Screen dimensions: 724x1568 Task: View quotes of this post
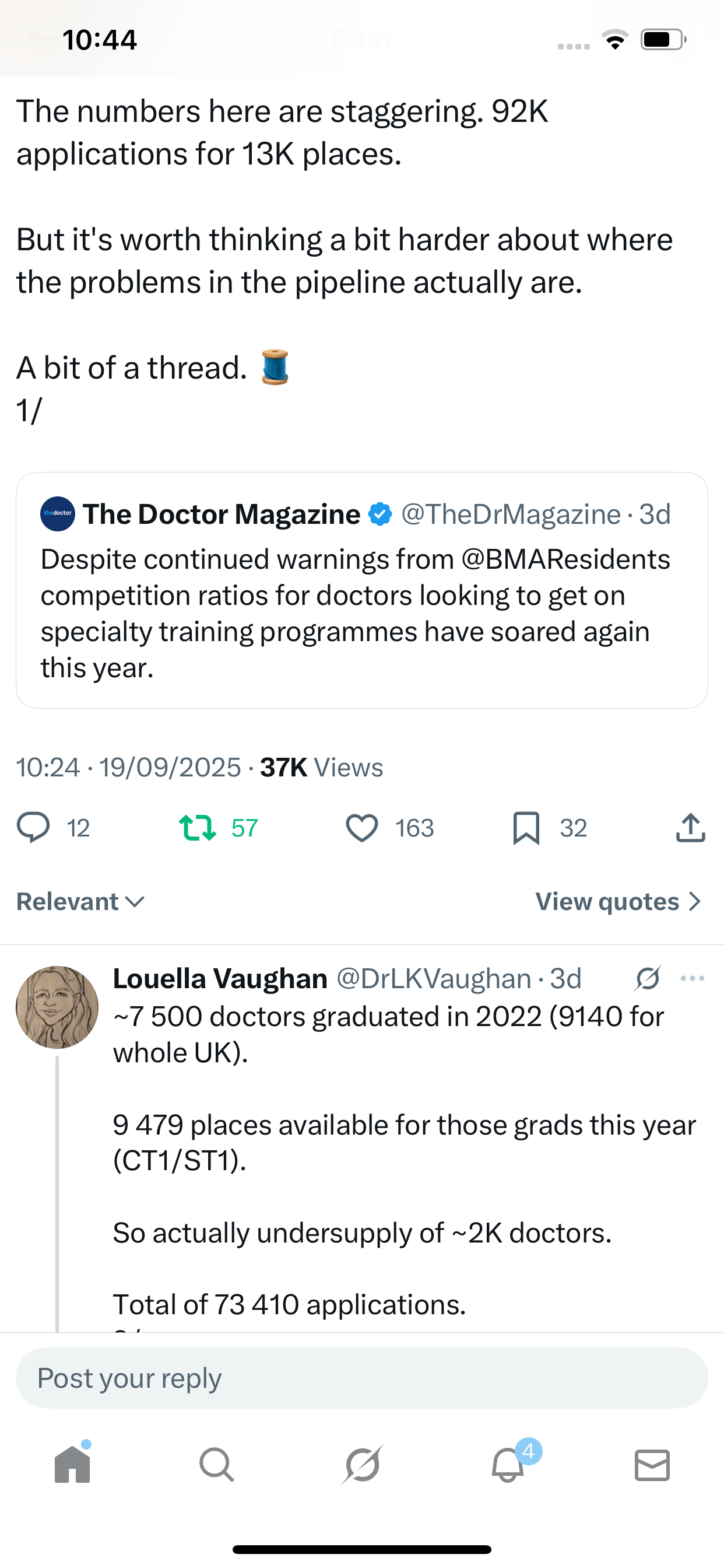click(618, 901)
